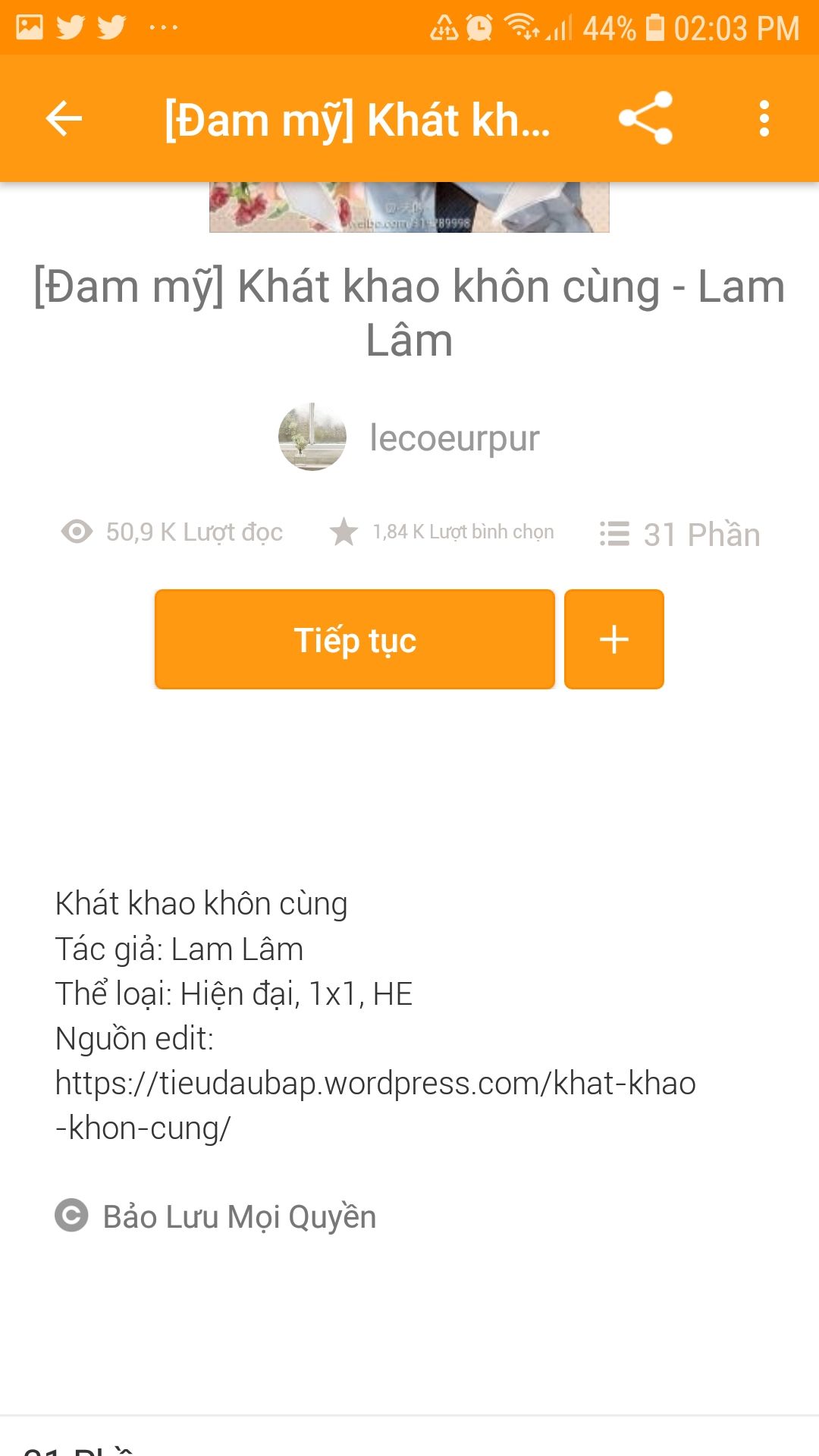The height and width of the screenshot is (1456, 819).
Task: Tap Tiếp tục to continue reading
Action: [355, 639]
